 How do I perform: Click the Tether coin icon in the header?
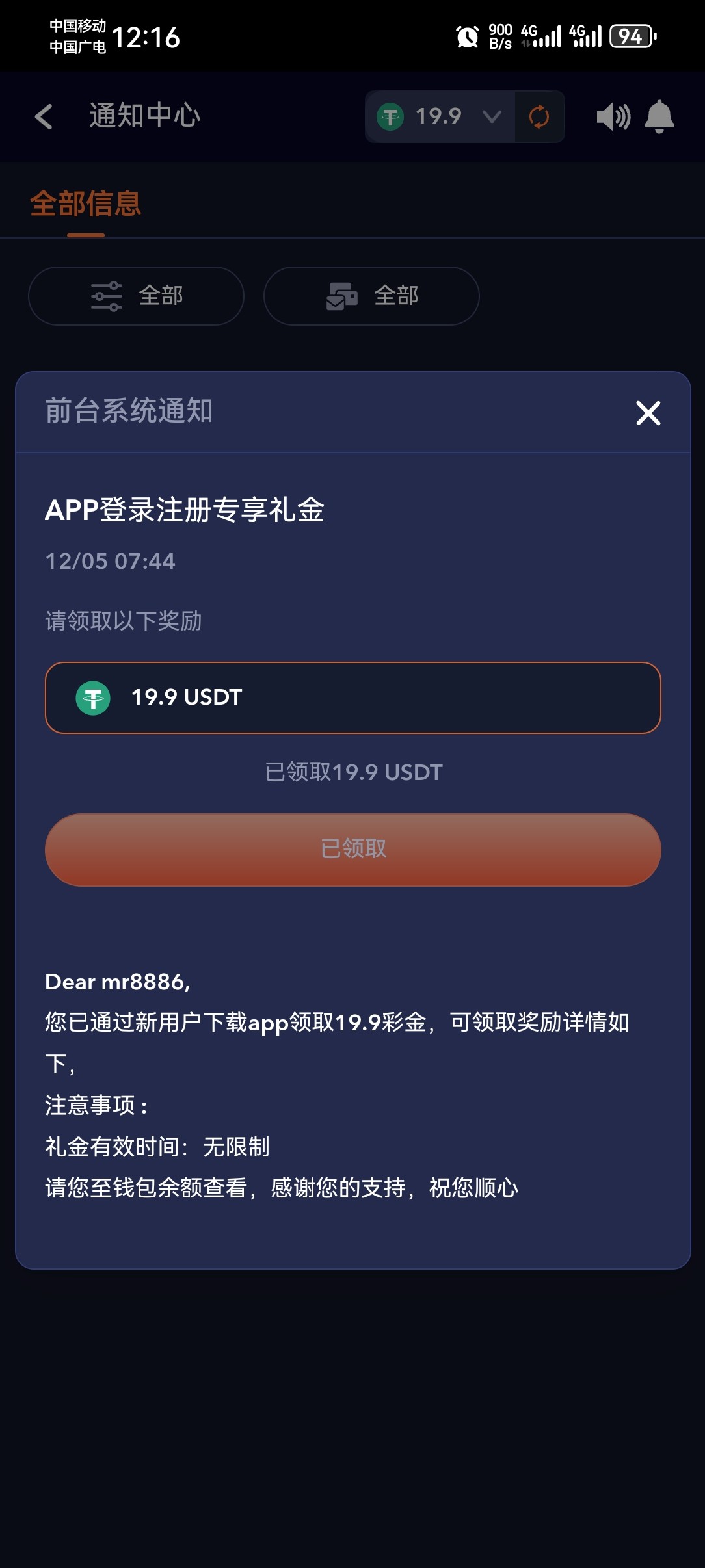click(392, 116)
